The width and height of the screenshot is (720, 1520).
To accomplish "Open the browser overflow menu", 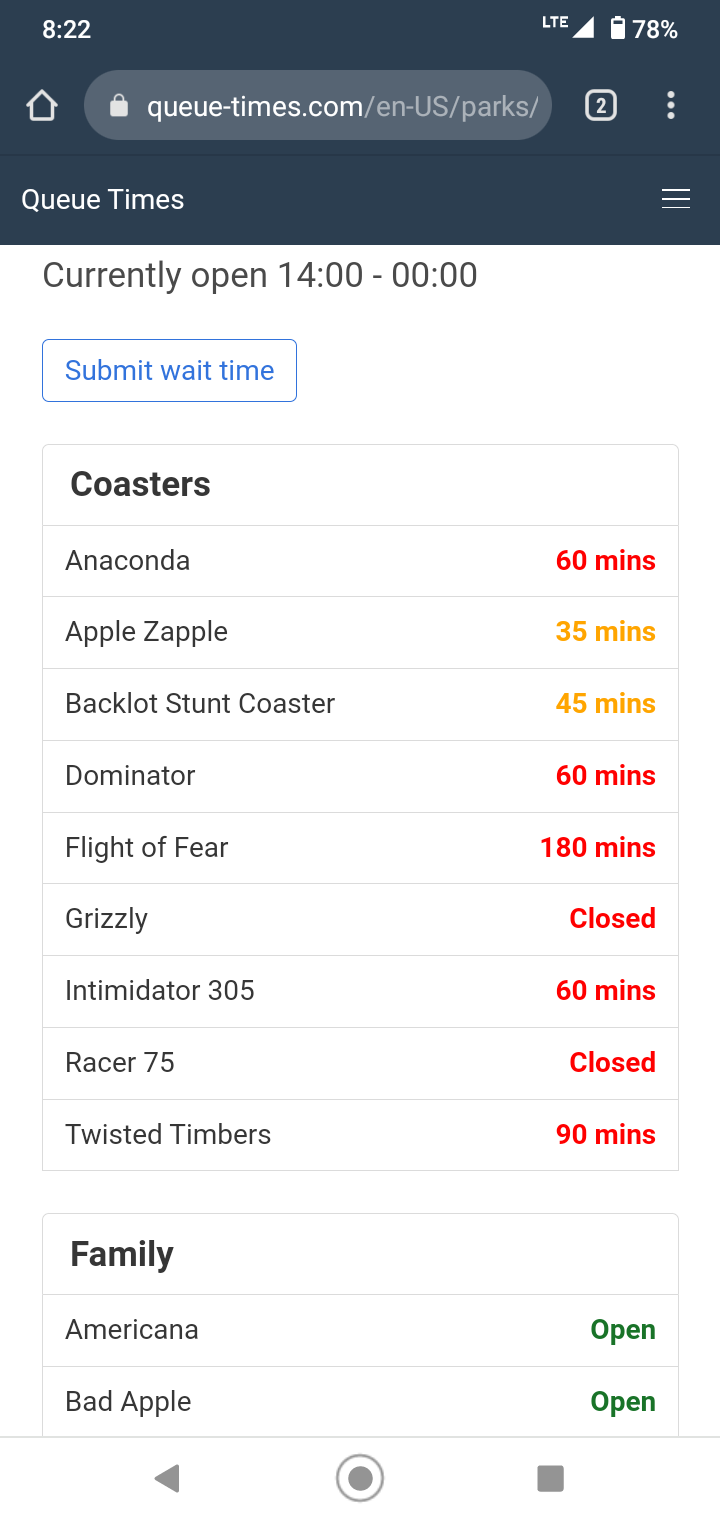I will coord(670,105).
